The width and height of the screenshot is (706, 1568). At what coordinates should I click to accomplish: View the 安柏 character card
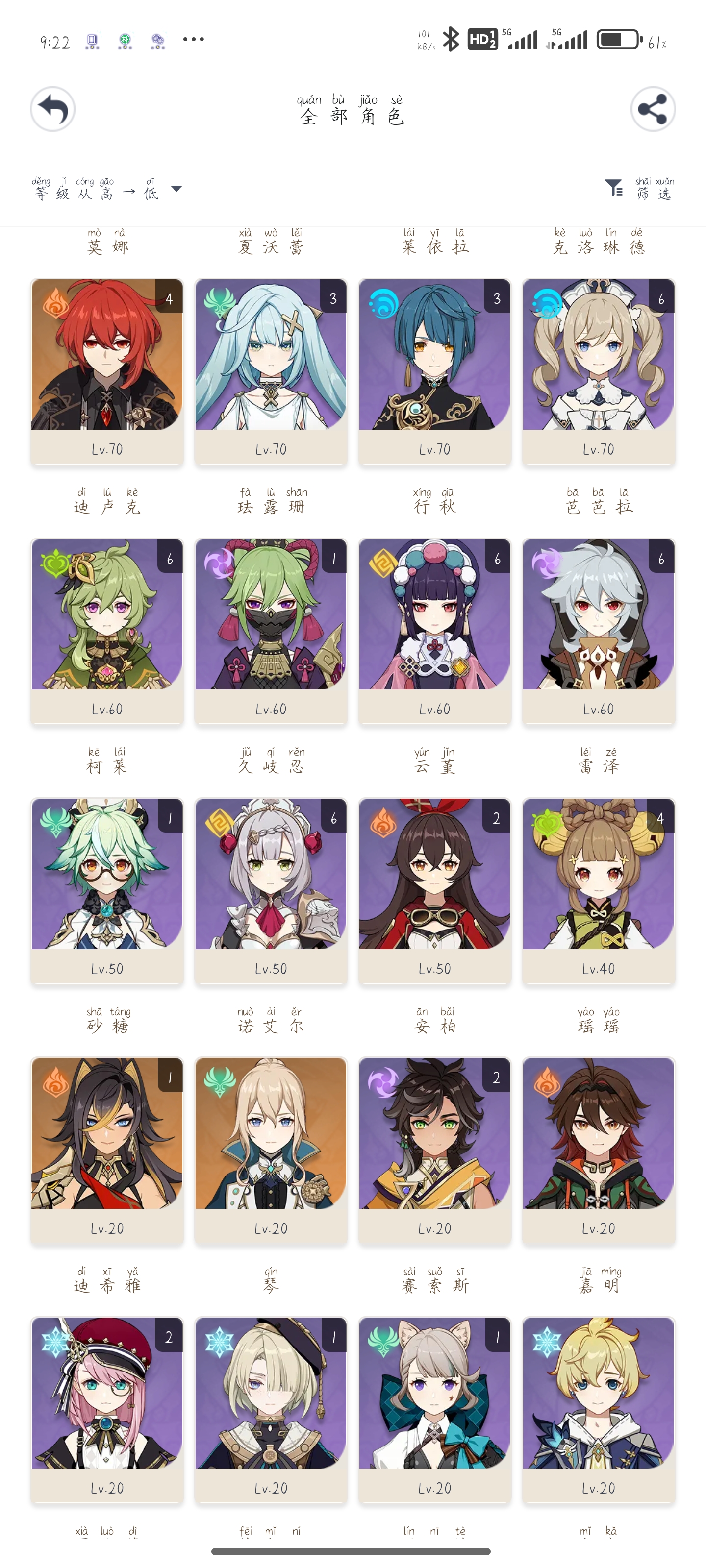point(434,891)
